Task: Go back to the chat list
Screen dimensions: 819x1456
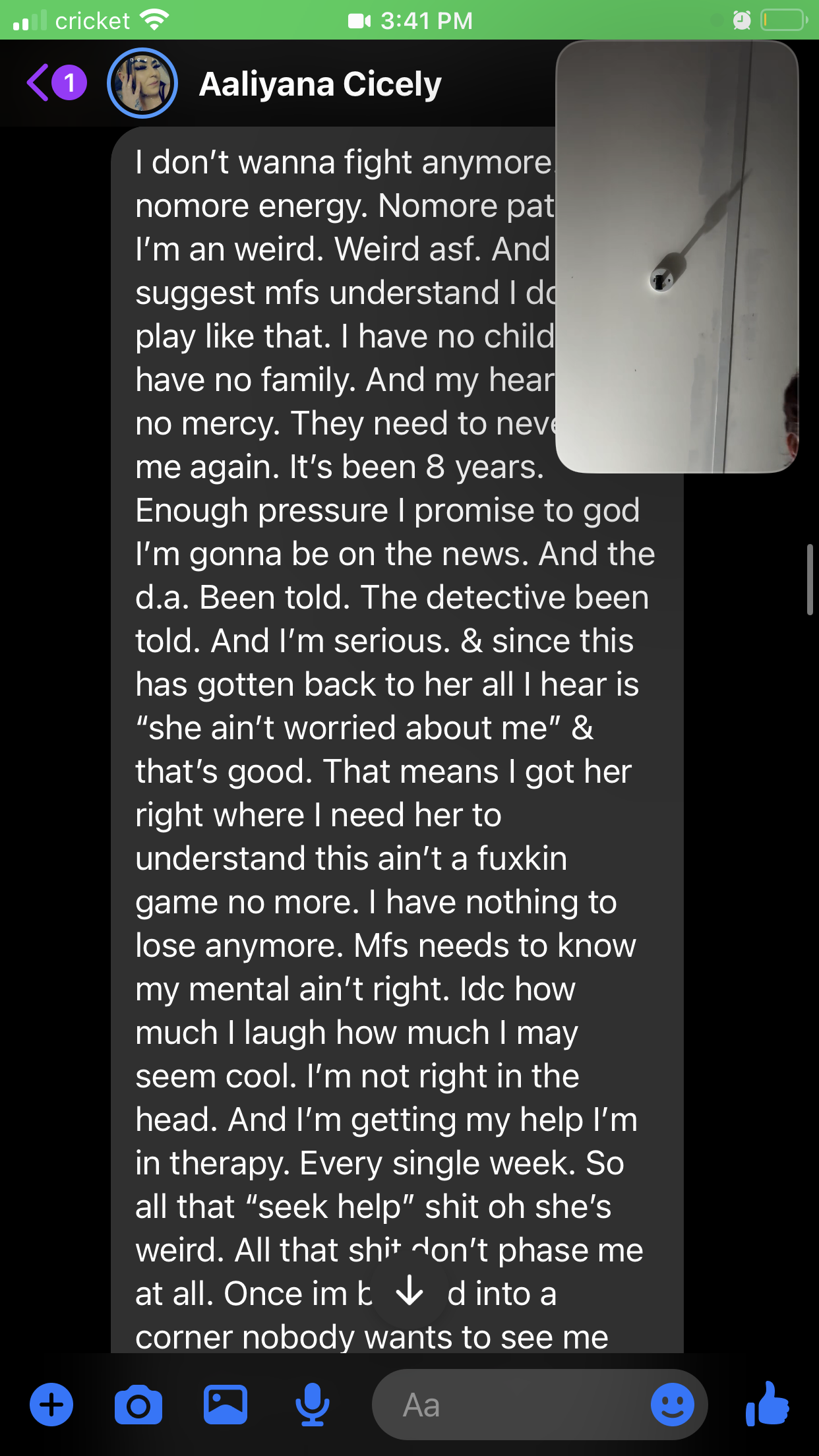Action: click(x=55, y=83)
